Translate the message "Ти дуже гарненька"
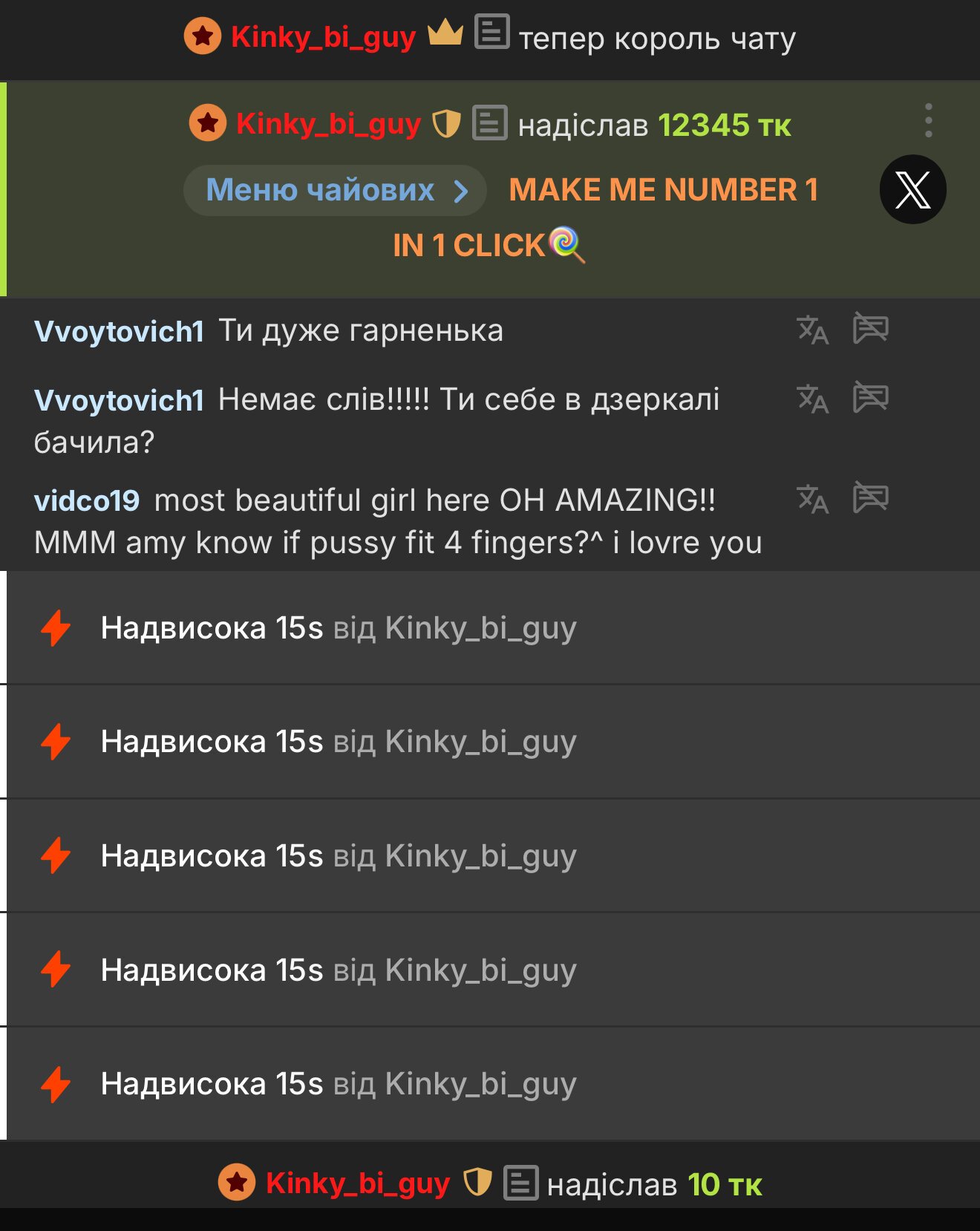This screenshot has width=980, height=1231. pyautogui.click(x=812, y=330)
